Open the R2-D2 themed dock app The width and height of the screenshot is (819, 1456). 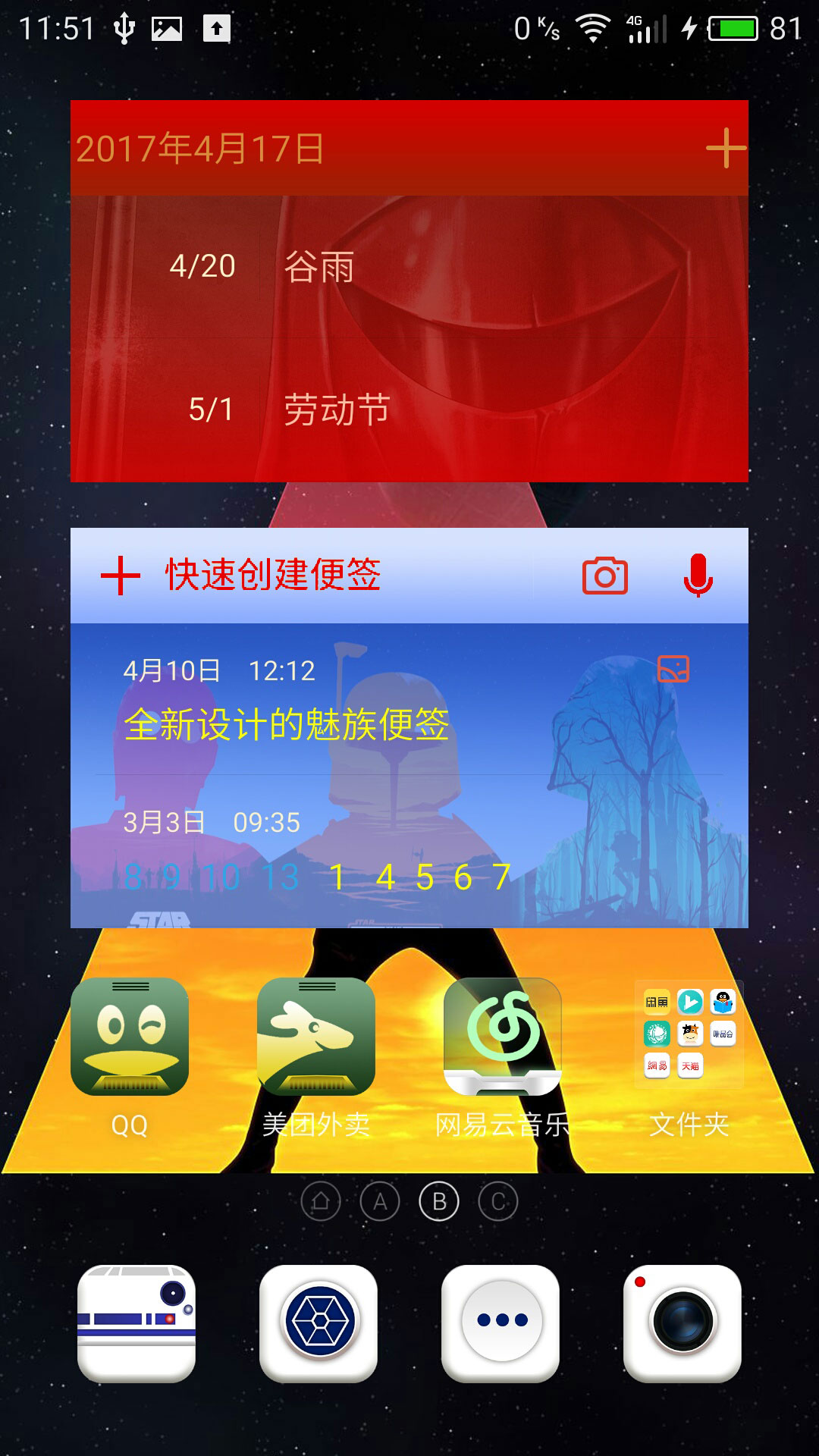[136, 1323]
